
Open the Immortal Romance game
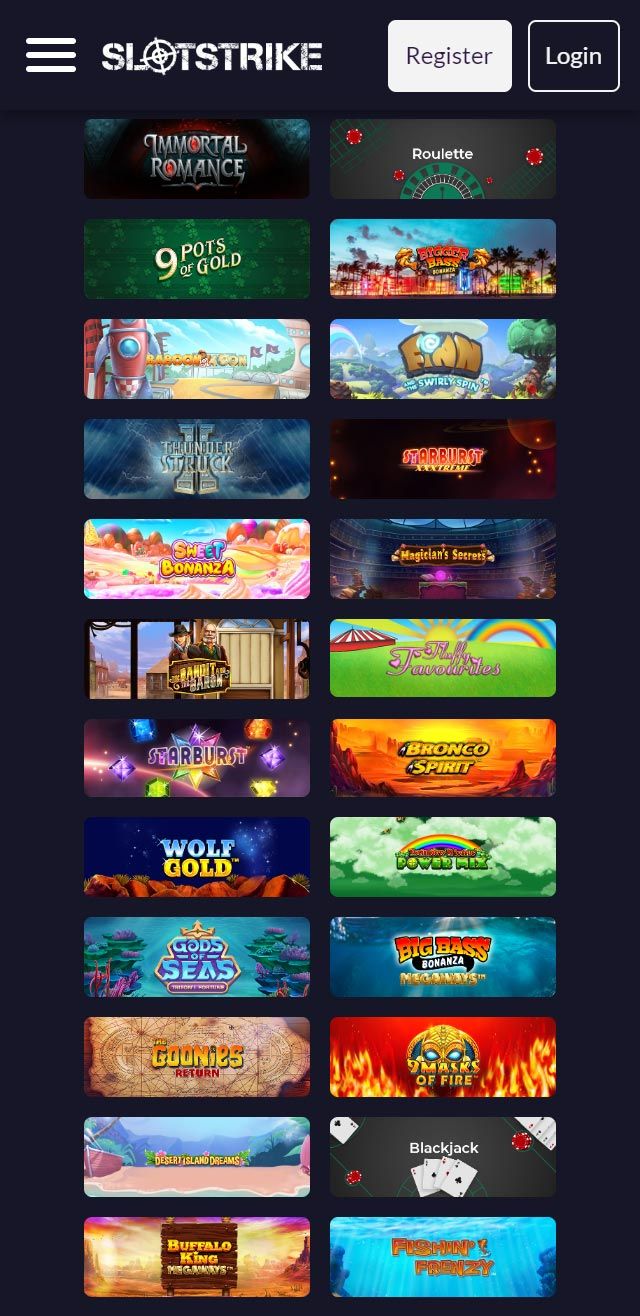197,159
